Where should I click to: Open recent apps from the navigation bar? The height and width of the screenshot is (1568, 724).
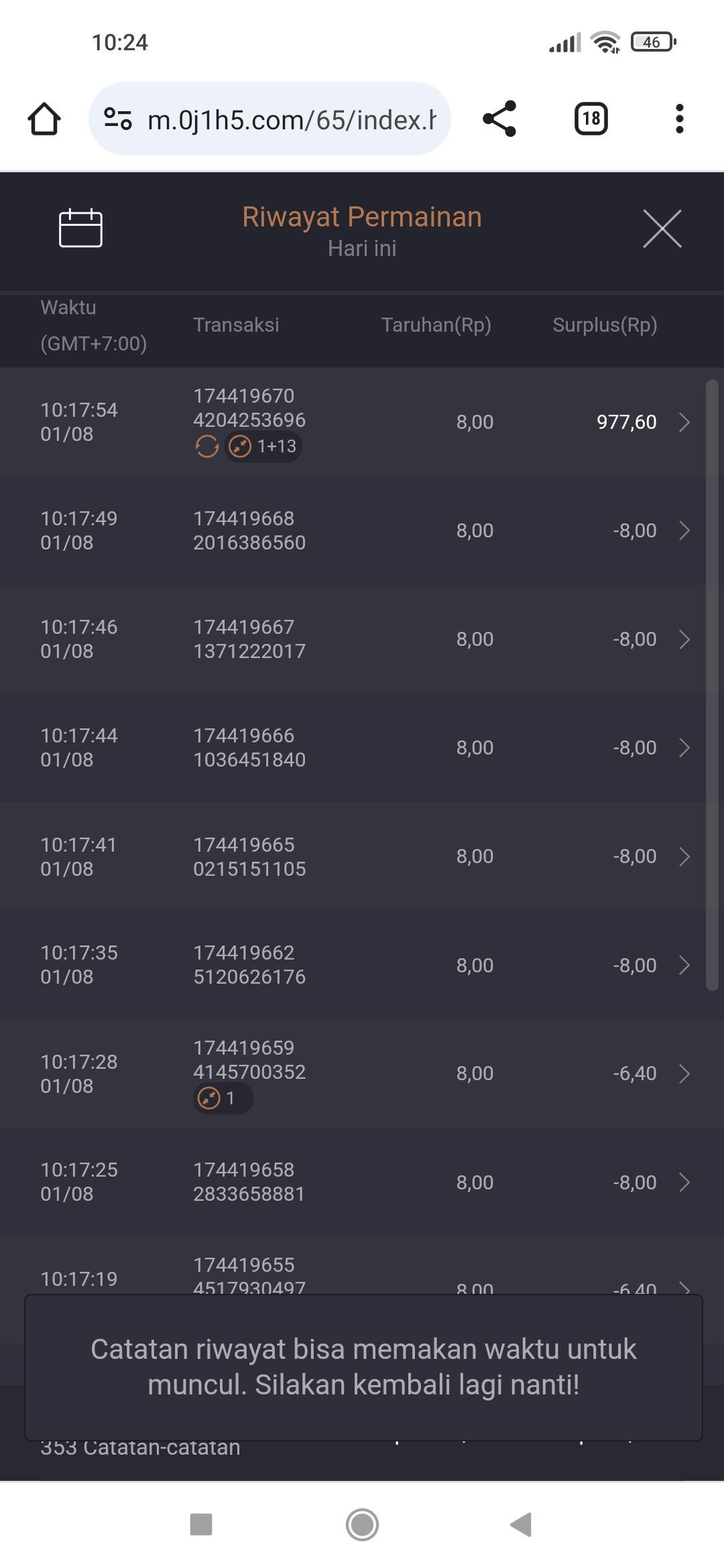(201, 1524)
